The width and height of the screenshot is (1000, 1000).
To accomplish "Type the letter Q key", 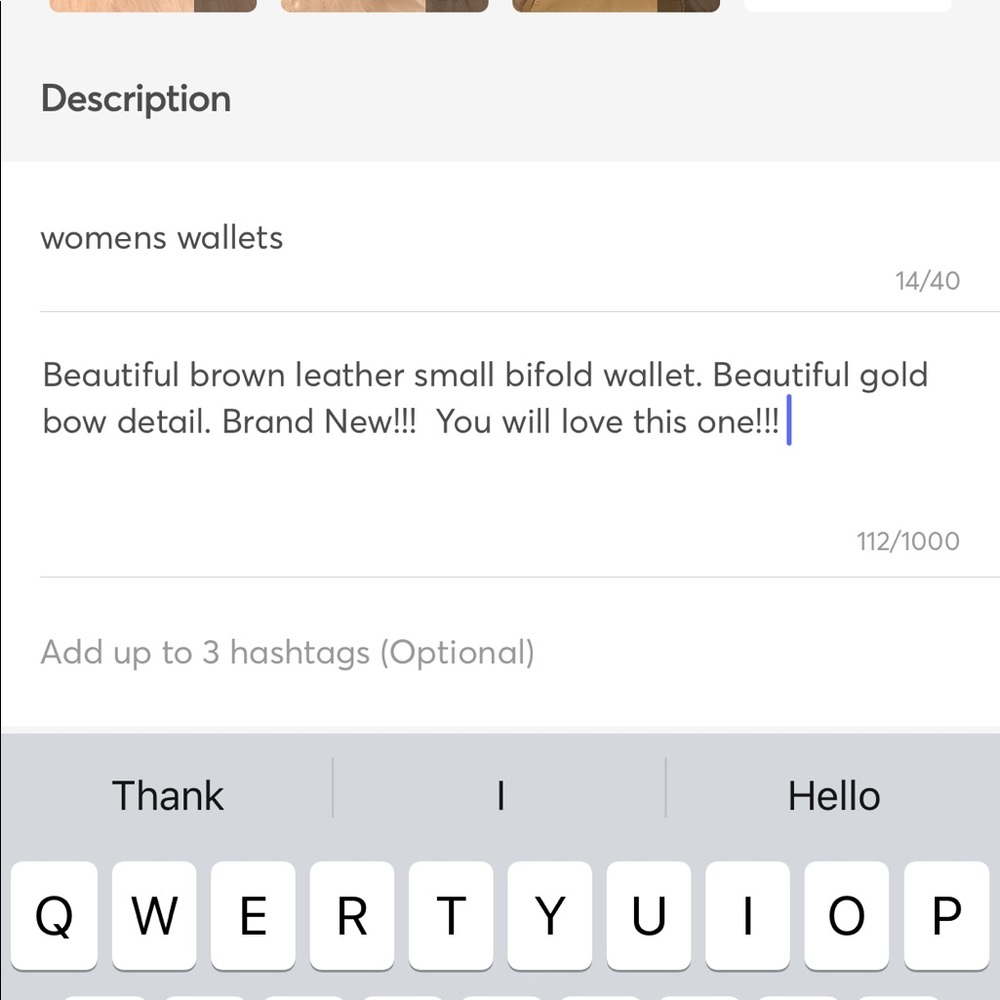I will (55, 915).
